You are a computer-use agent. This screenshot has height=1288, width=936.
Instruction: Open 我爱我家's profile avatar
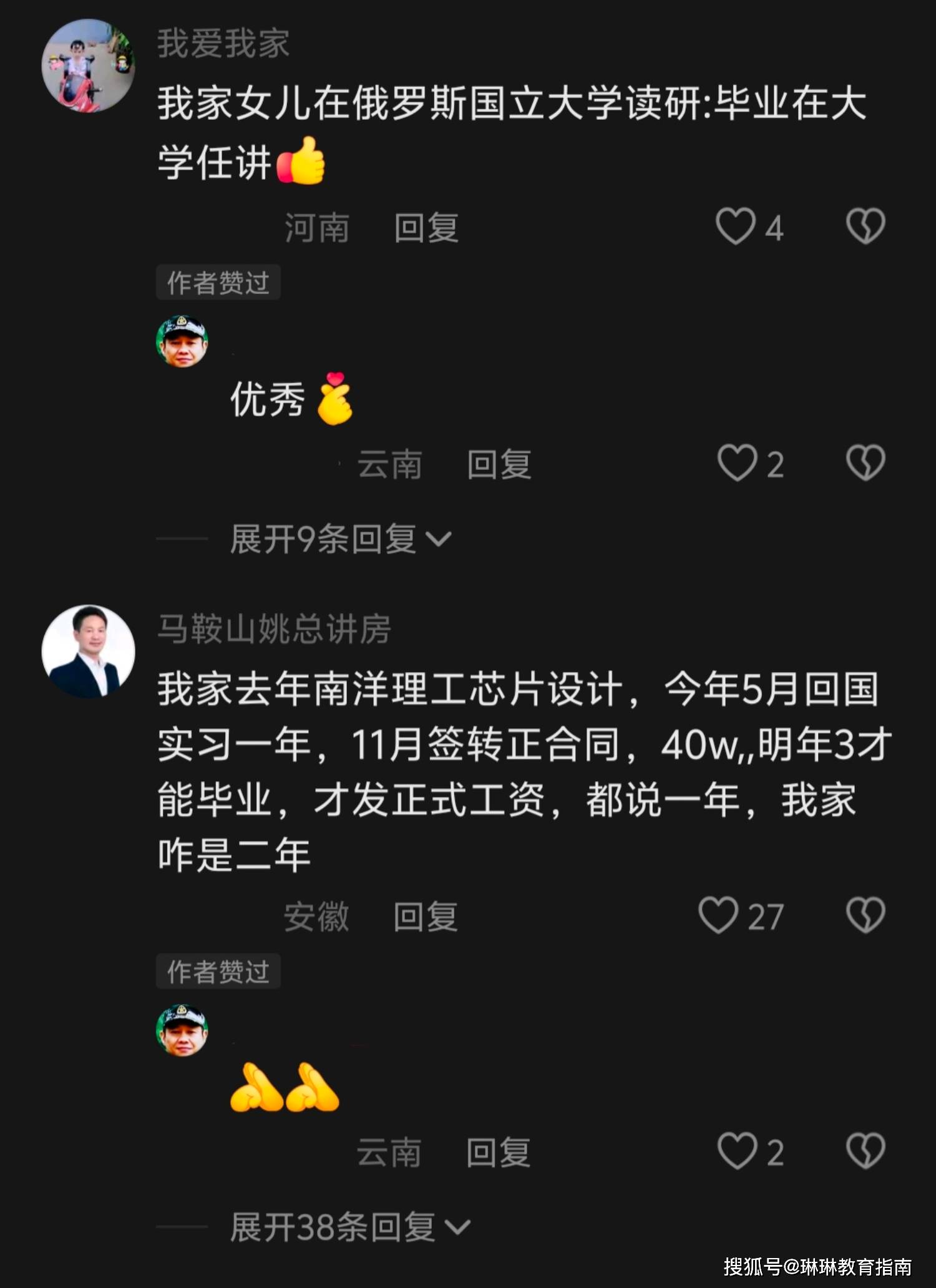[x=89, y=66]
